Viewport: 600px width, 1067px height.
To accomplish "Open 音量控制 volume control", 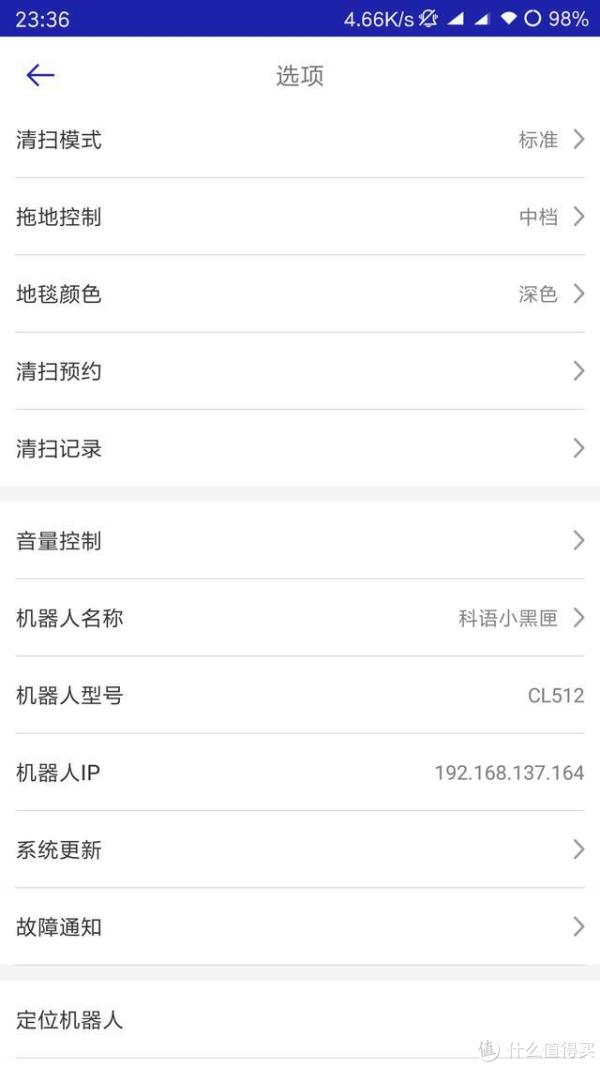I will pos(300,541).
